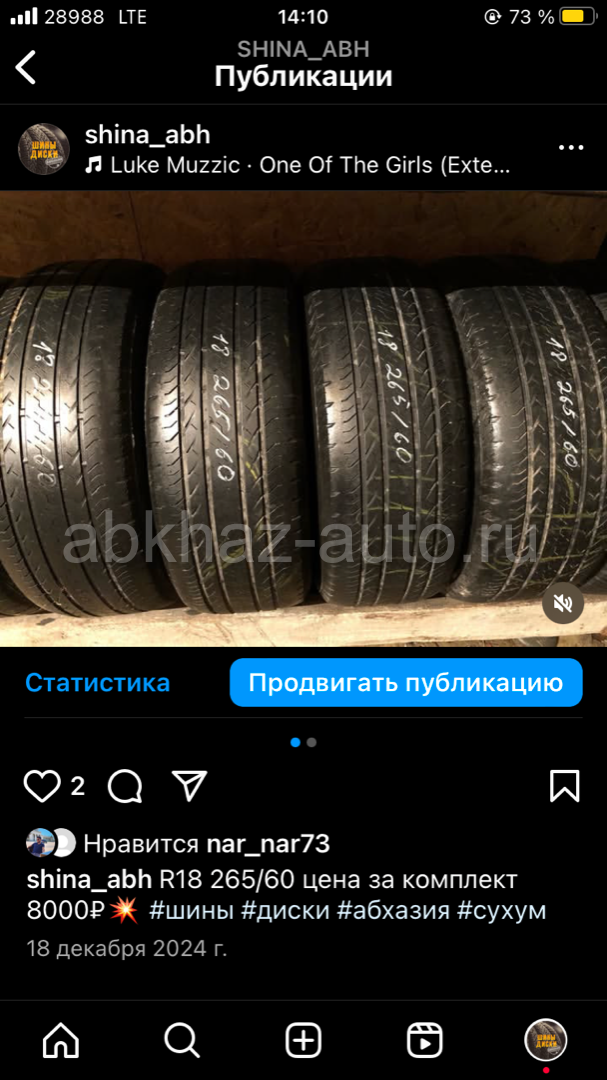Go to the Home feed tab

61,1040
